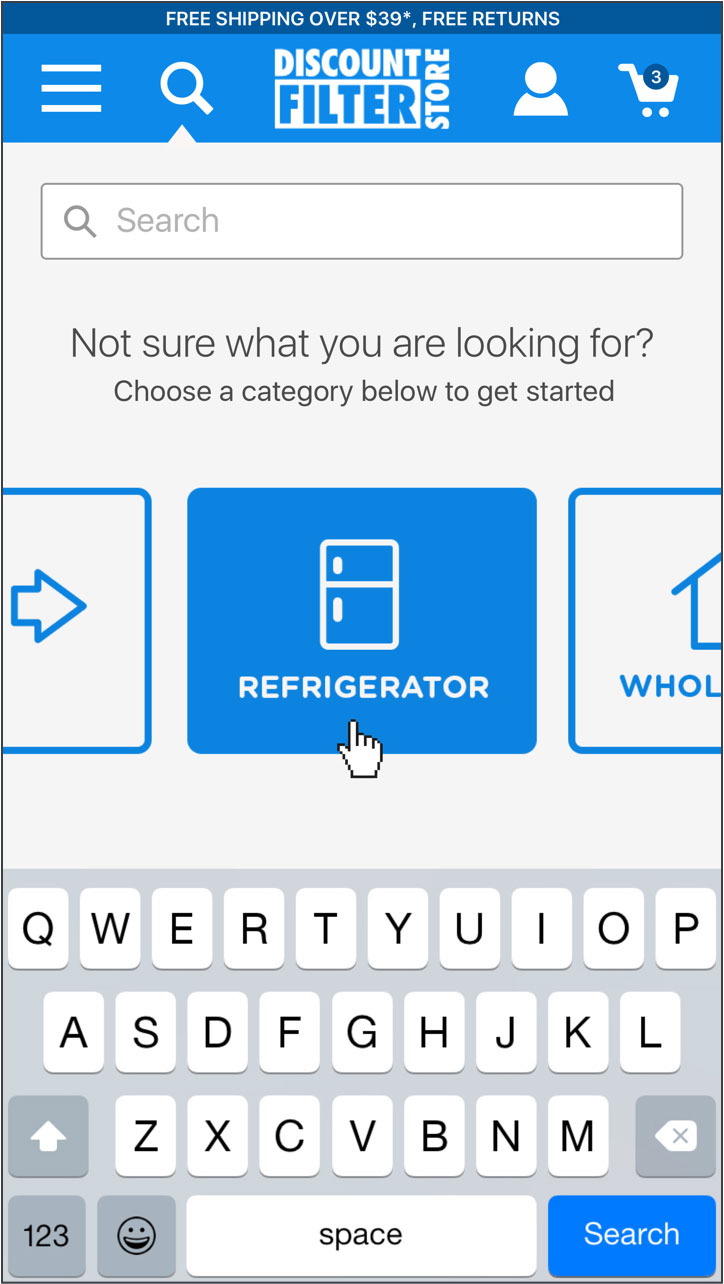Tap the blue Search key on keyboard
Image resolution: width=724 pixels, height=1284 pixels.
631,1234
